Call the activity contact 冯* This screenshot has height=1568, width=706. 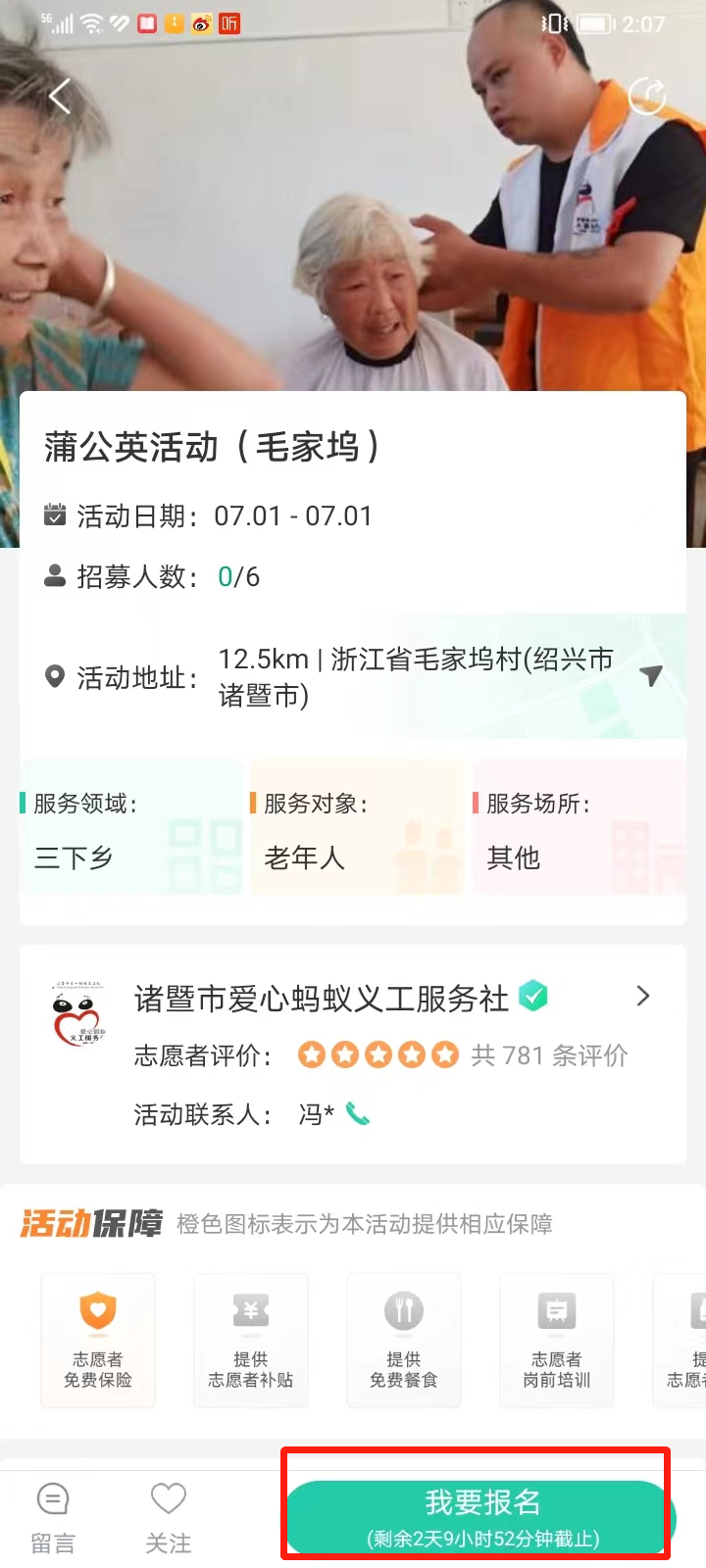(x=358, y=1114)
